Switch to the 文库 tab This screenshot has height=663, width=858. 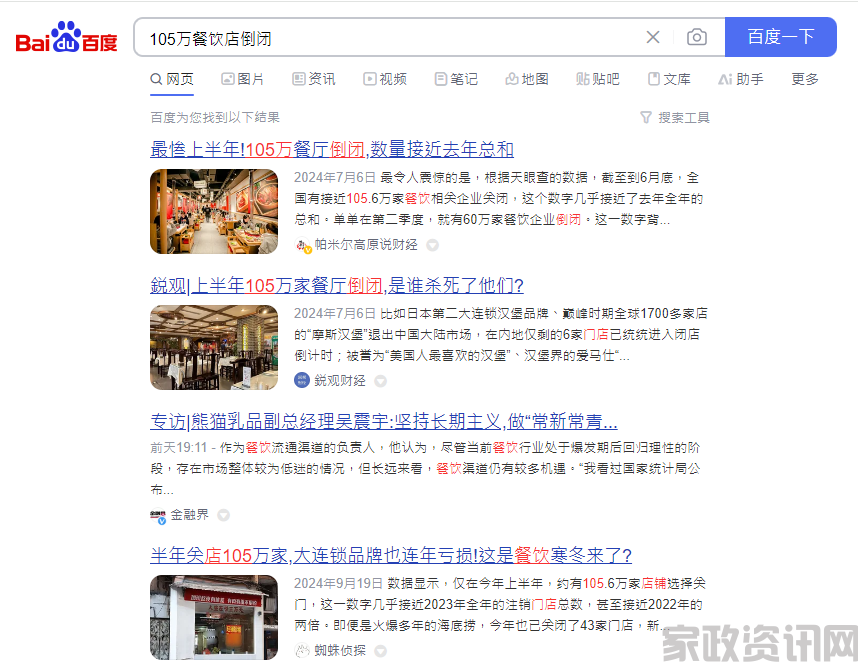pyautogui.click(x=669, y=79)
